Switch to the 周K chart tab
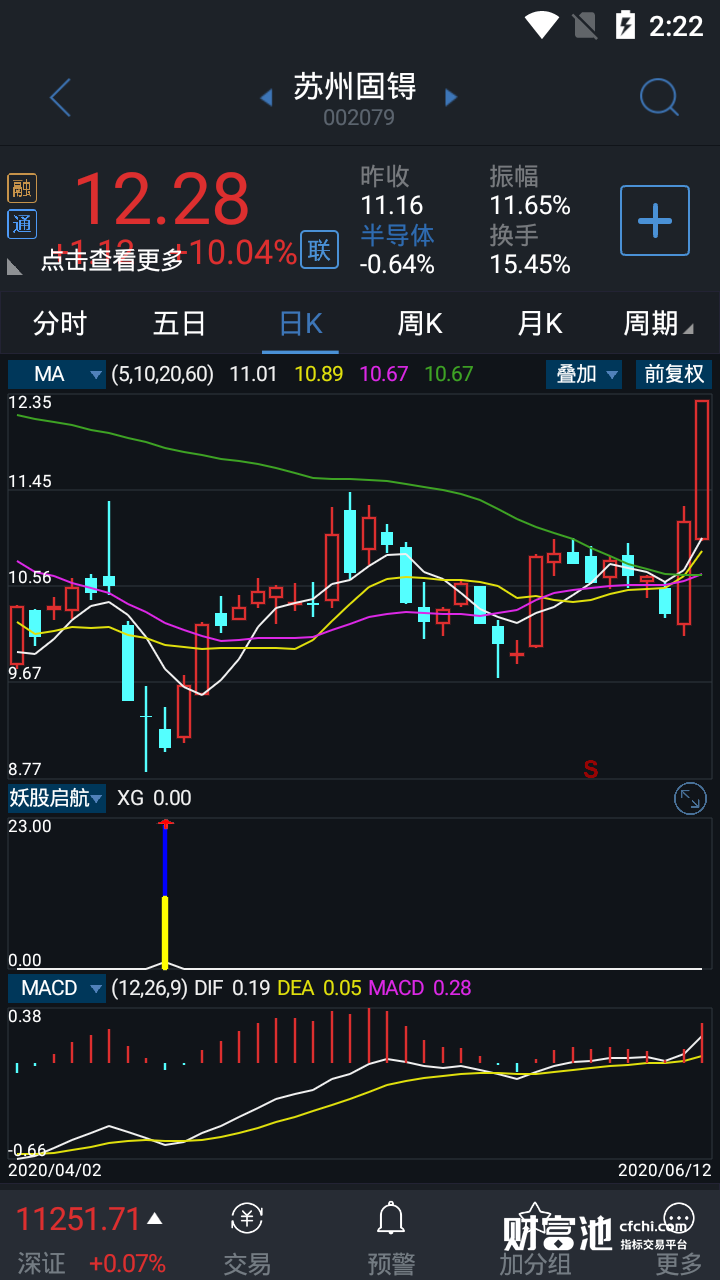 coord(420,324)
